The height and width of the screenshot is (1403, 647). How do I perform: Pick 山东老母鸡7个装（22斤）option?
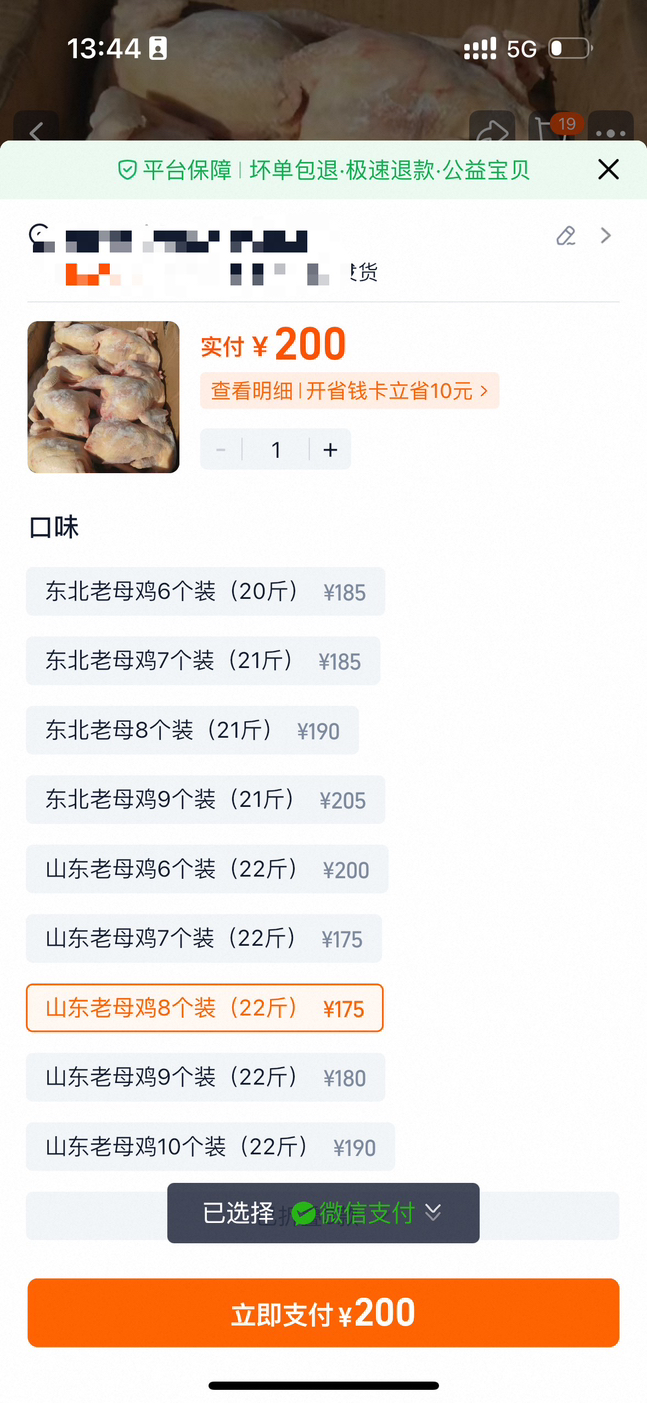[204, 939]
